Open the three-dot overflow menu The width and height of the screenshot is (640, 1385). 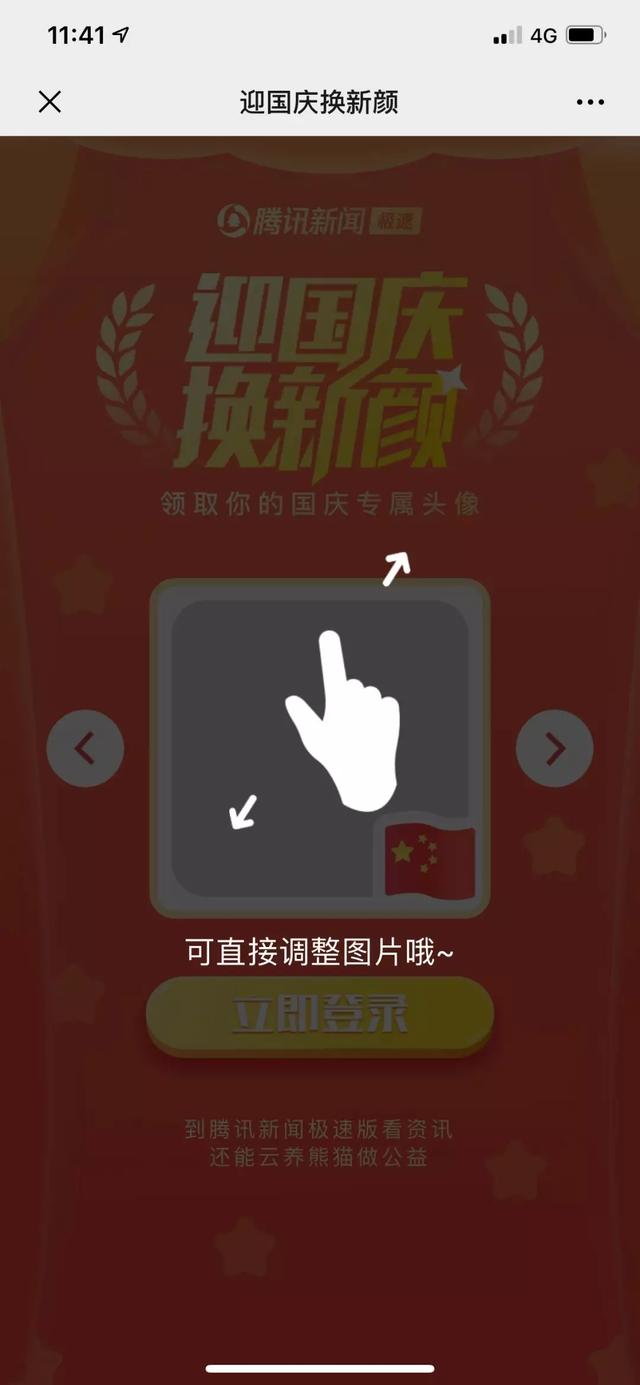(x=590, y=101)
